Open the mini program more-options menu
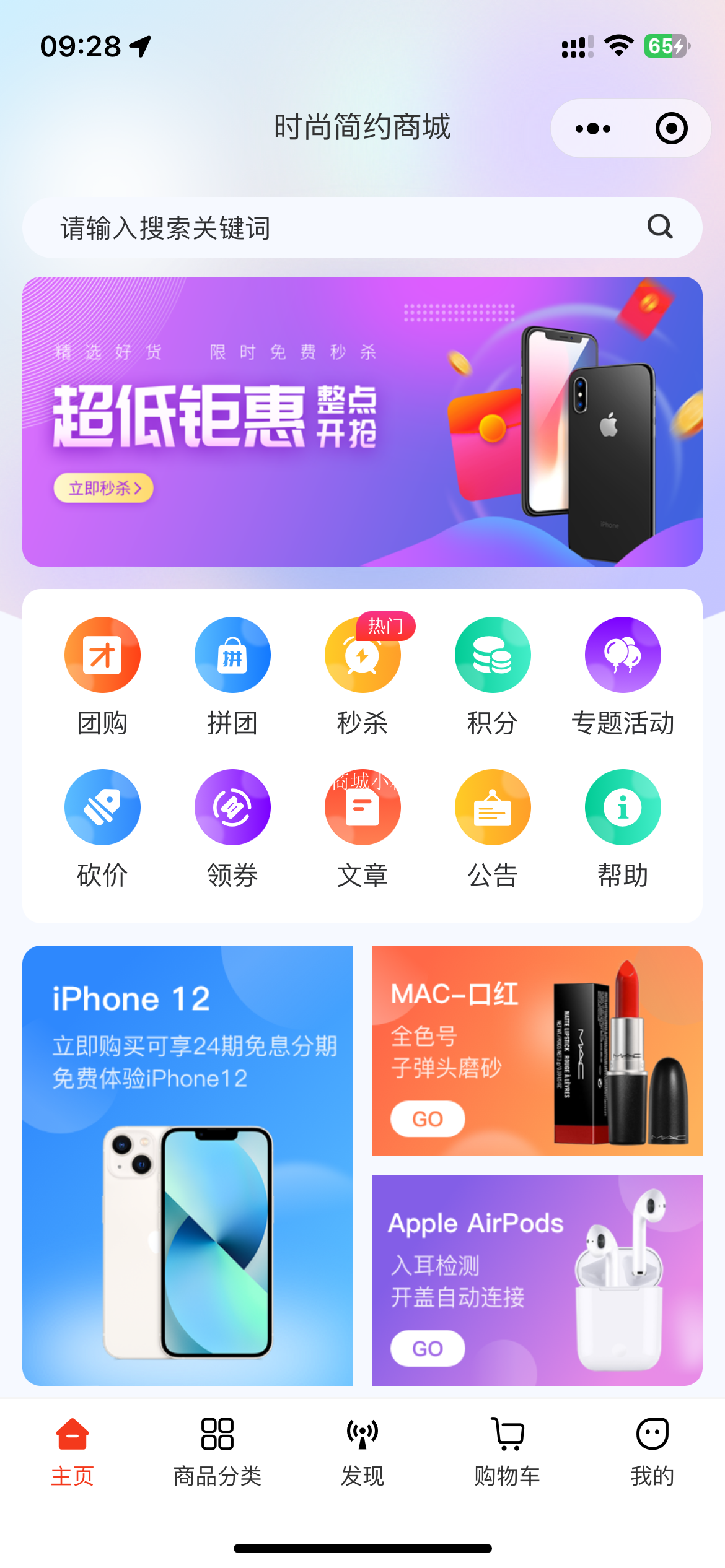Screen dimensions: 725x1568 click(592, 129)
